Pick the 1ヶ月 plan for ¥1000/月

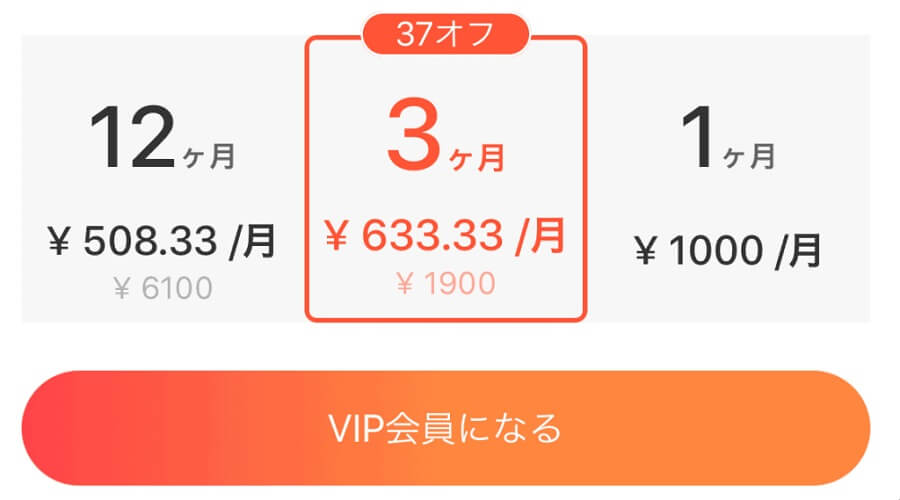(x=728, y=180)
